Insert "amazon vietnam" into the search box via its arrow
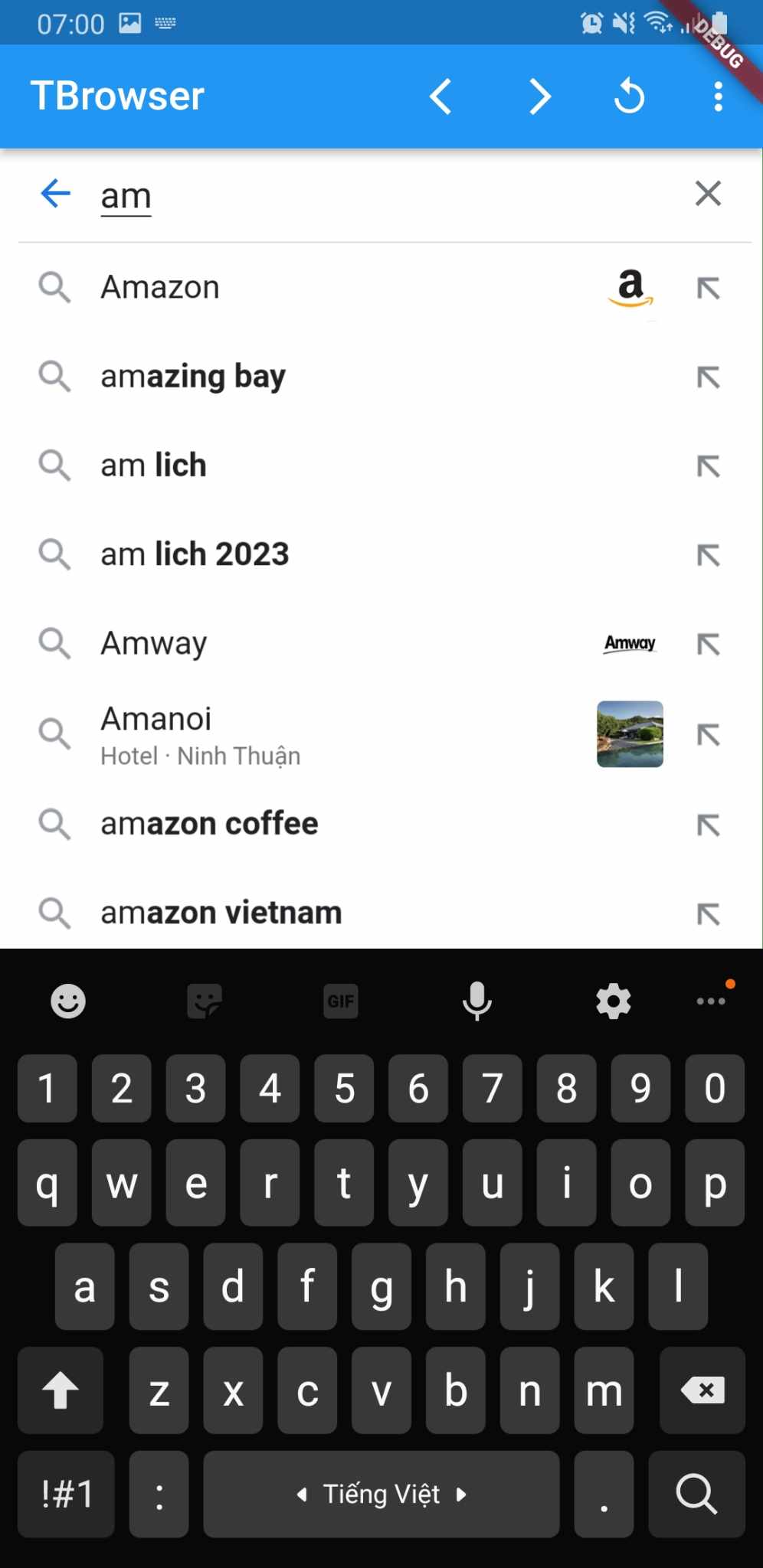763x1568 pixels. tap(709, 913)
